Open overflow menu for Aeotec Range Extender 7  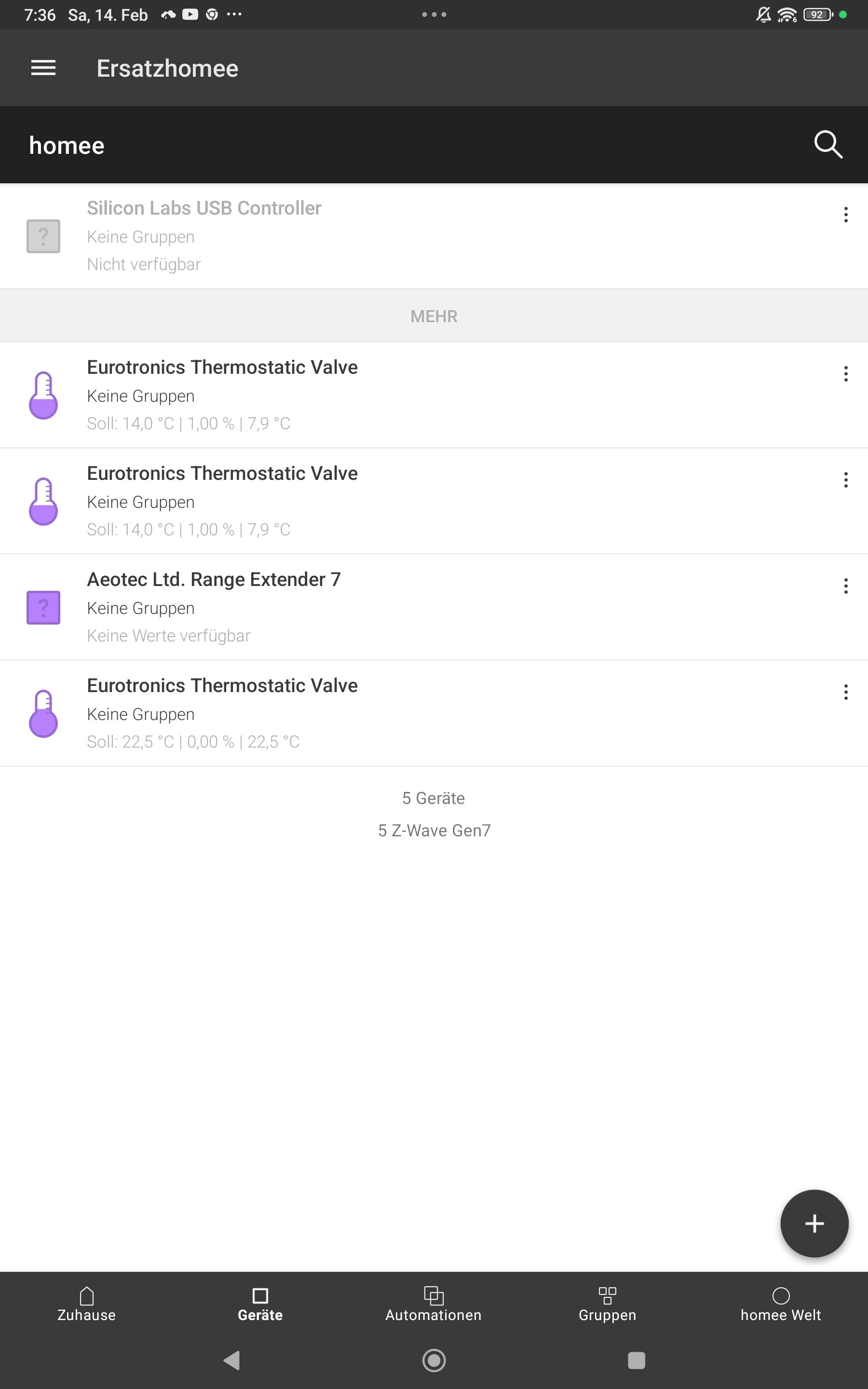pos(845,586)
